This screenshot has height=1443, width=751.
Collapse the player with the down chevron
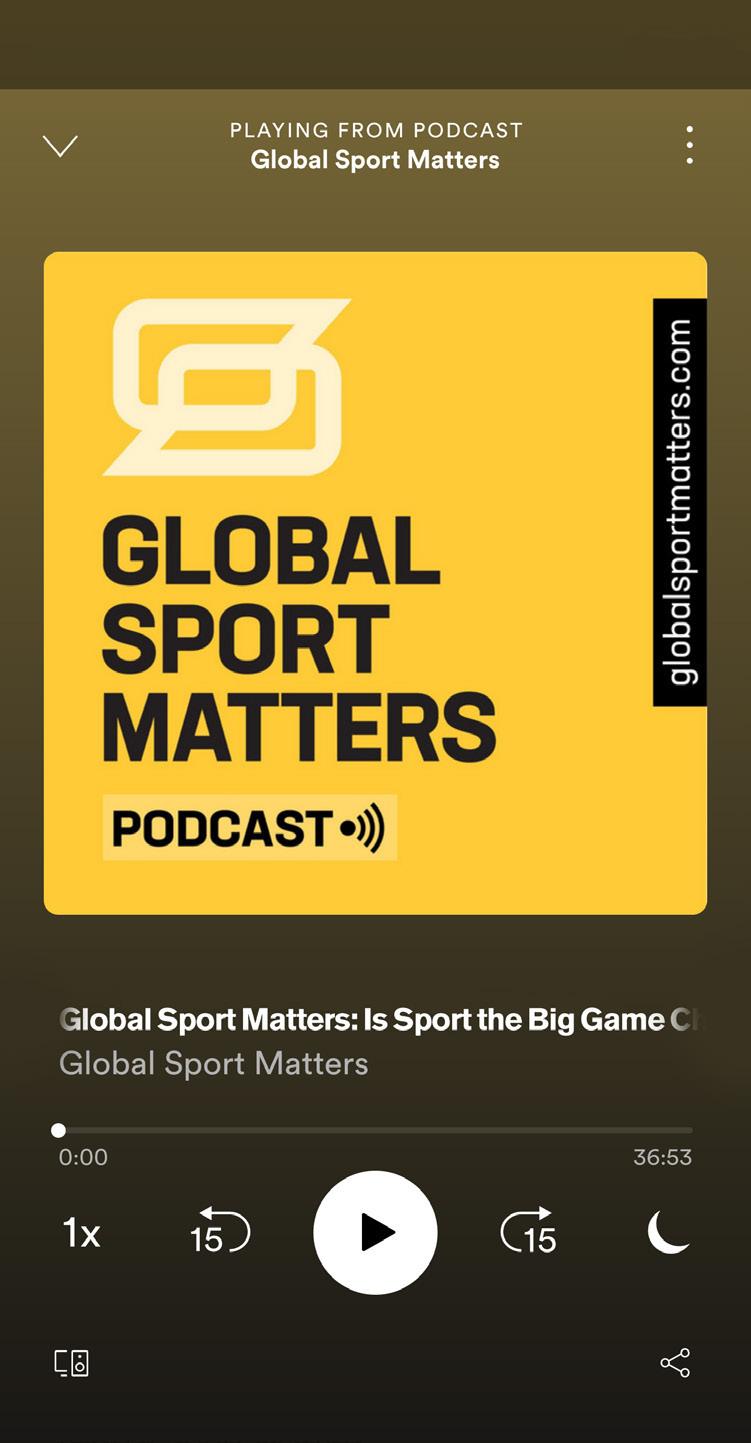60,146
